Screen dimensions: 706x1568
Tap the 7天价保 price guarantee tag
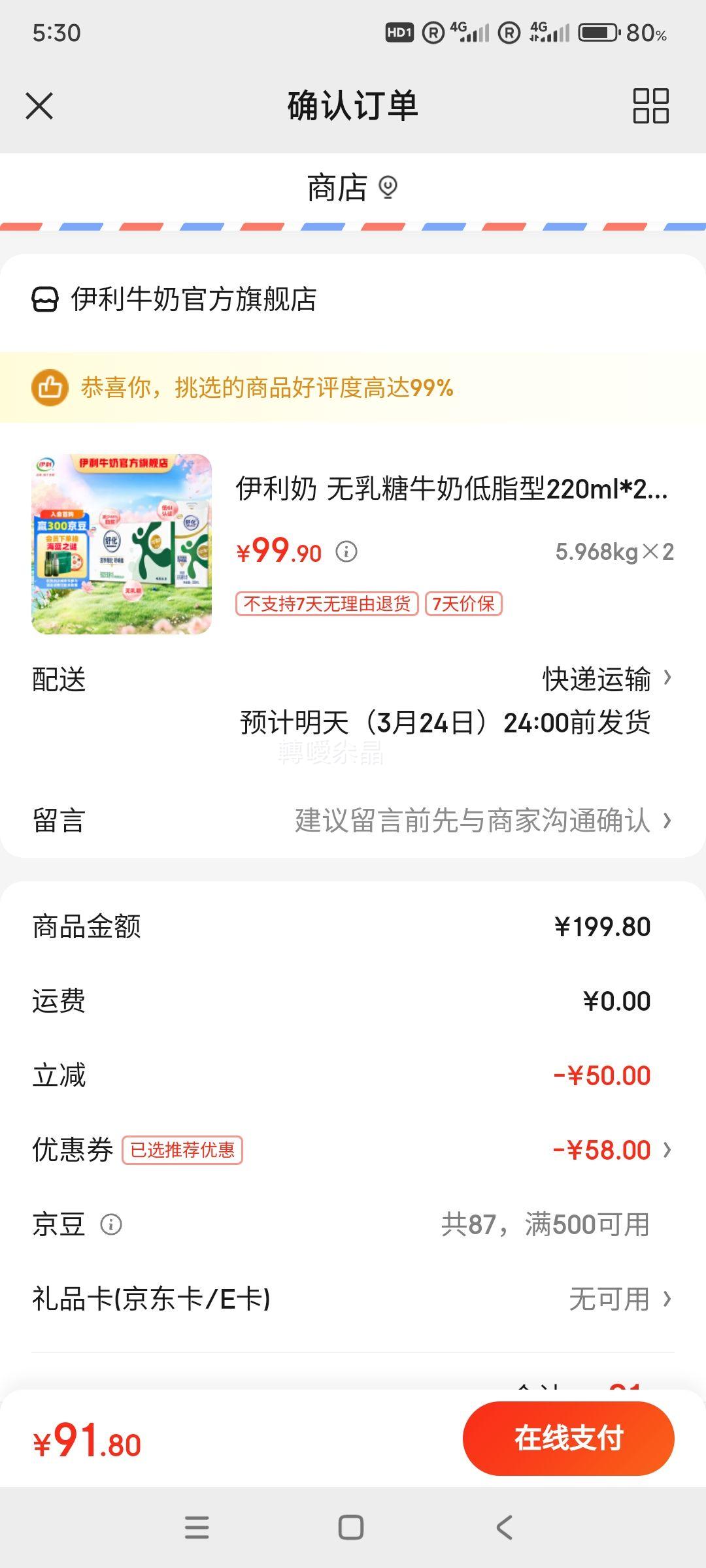click(463, 604)
